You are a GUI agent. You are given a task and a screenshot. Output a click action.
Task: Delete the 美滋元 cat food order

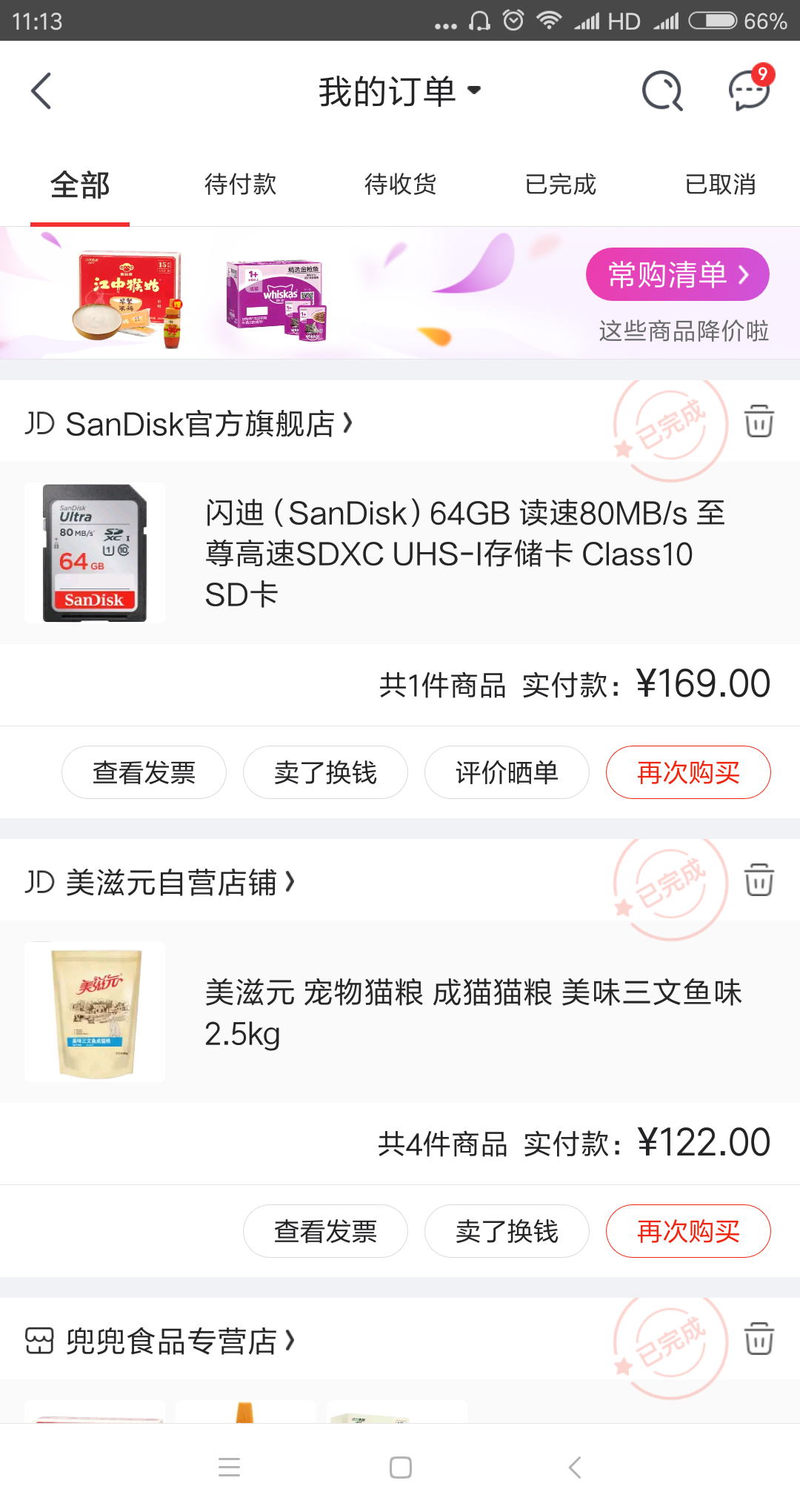point(759,880)
